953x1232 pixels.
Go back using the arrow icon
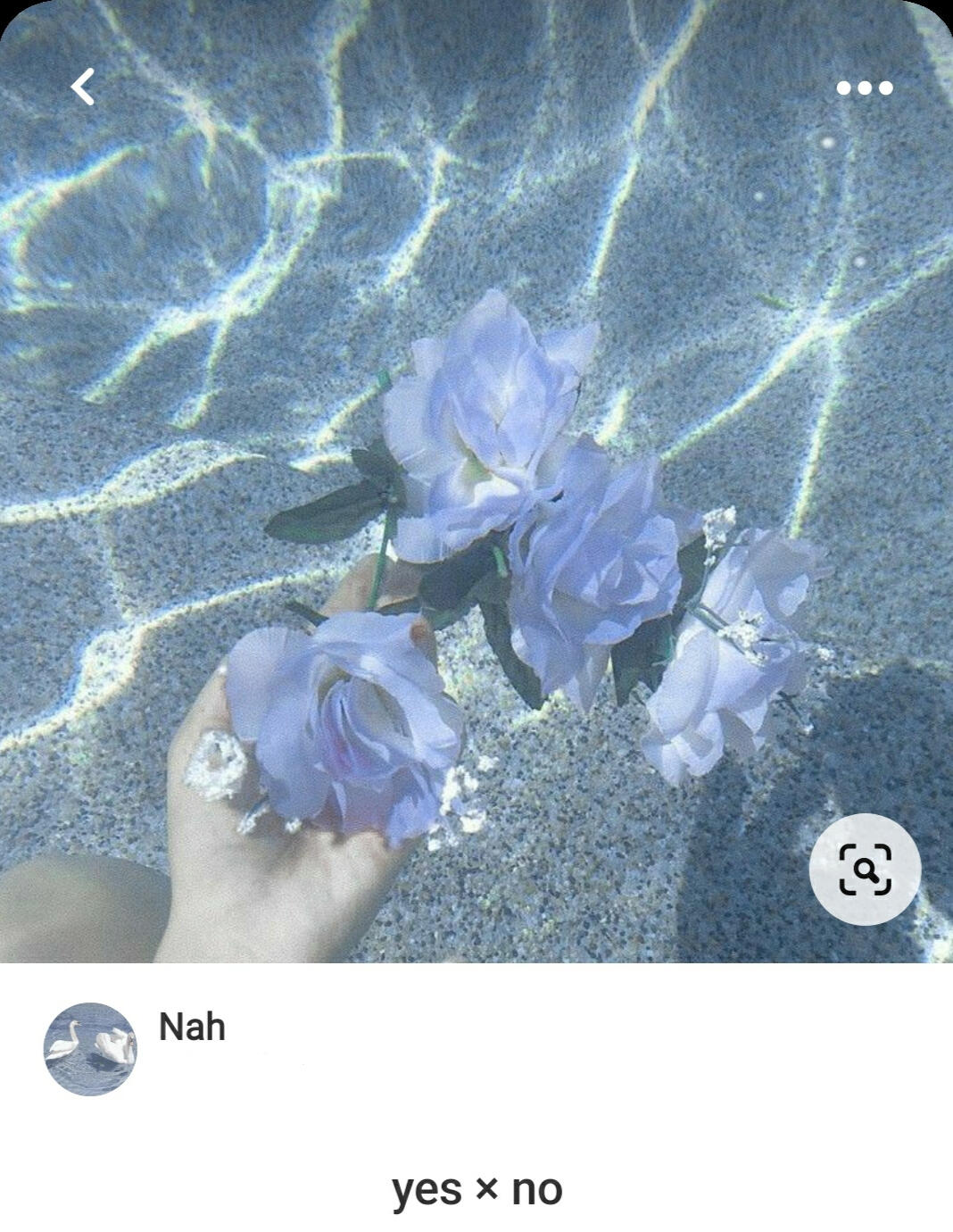tap(83, 87)
